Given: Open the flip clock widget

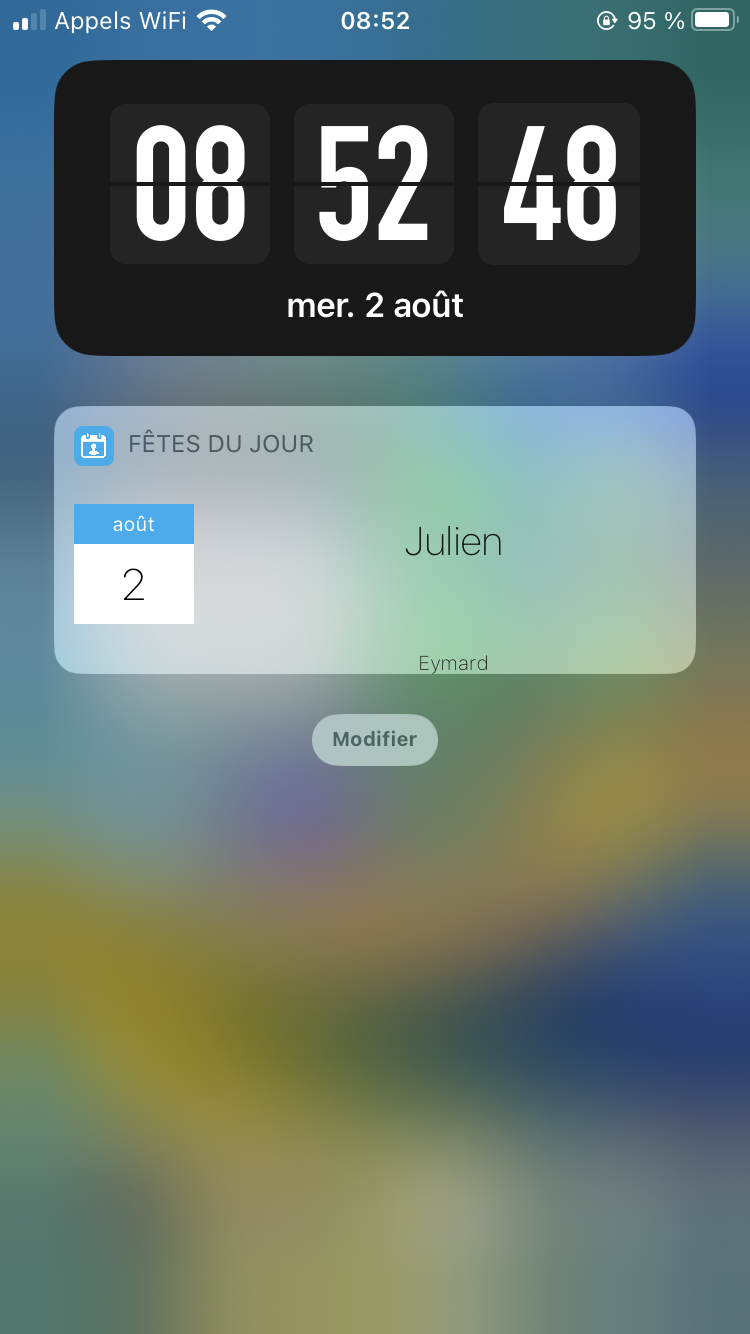Looking at the screenshot, I should [374, 208].
